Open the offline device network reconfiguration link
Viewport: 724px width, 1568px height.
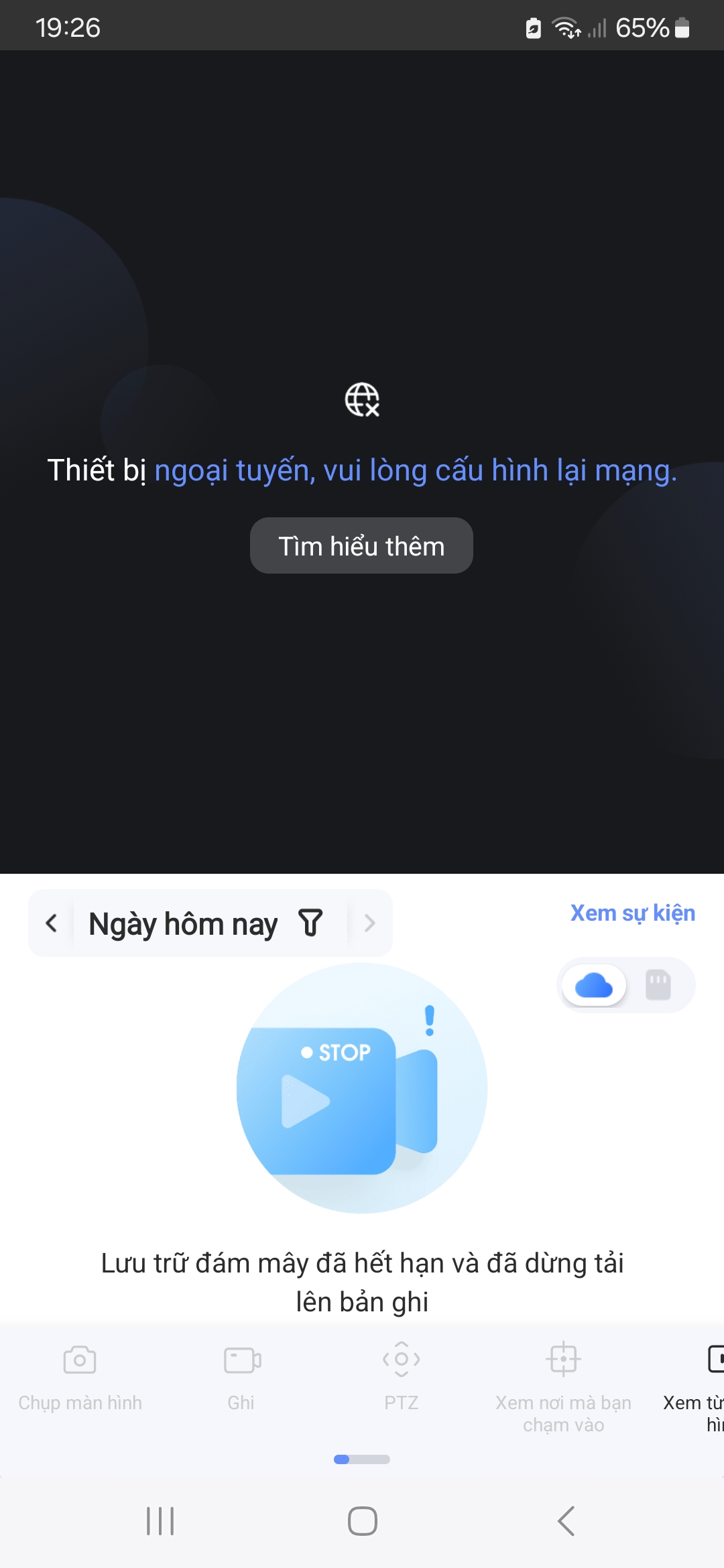tap(416, 470)
